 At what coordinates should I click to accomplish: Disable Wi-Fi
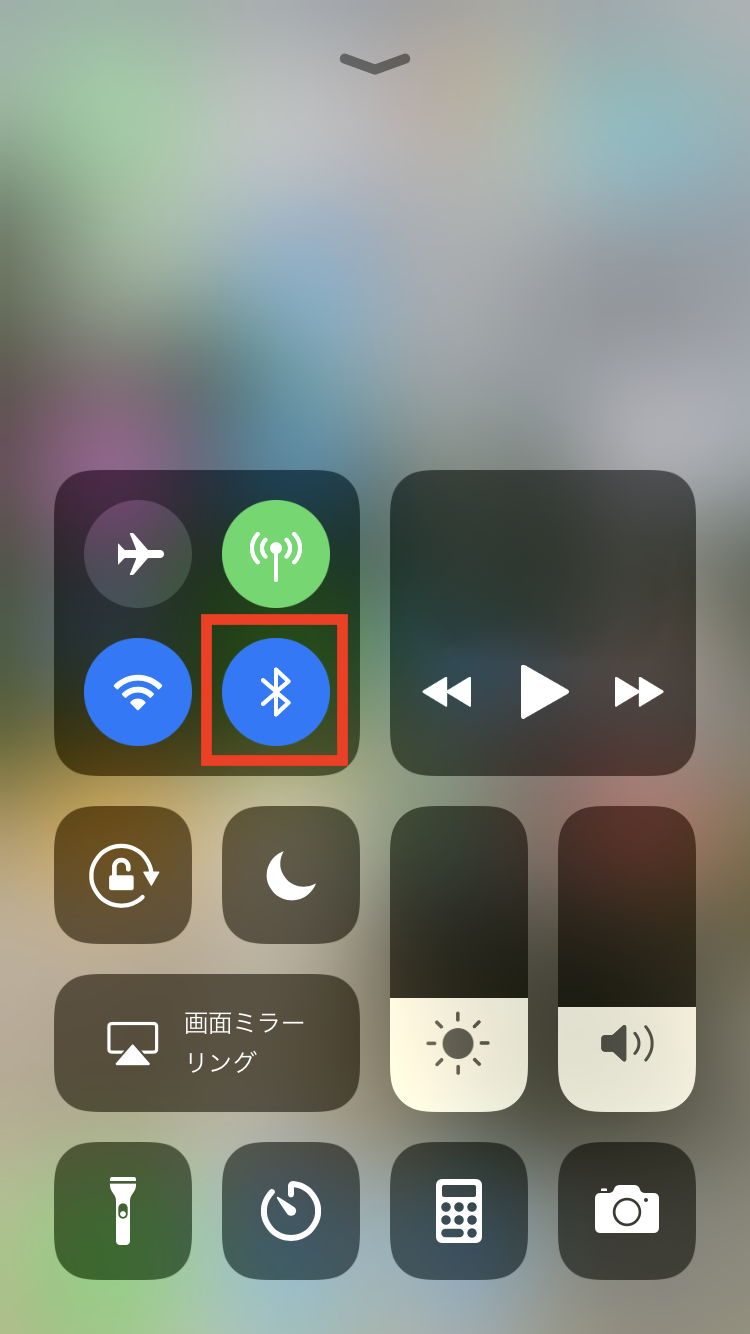138,692
